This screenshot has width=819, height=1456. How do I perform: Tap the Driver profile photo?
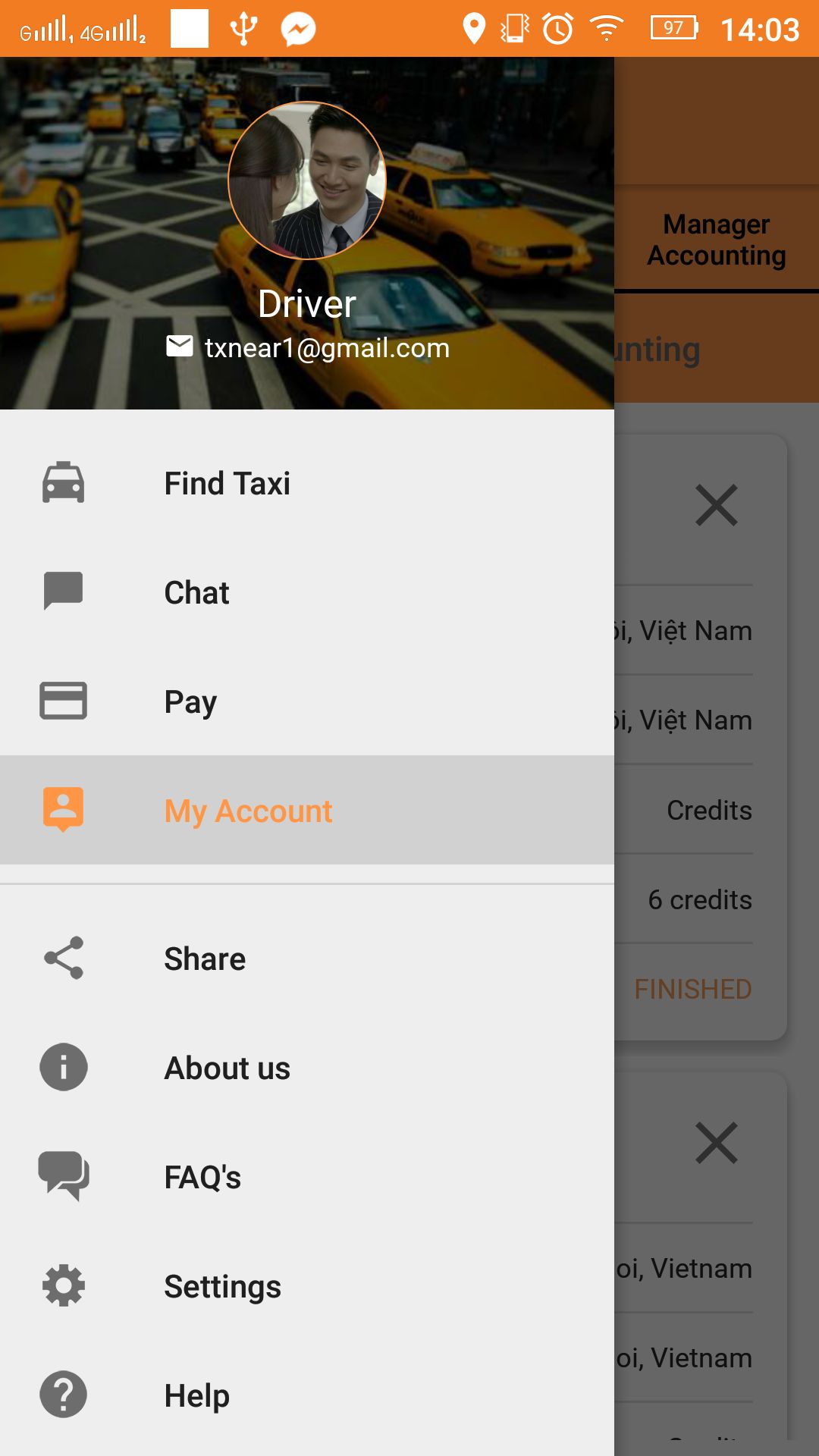(x=307, y=180)
